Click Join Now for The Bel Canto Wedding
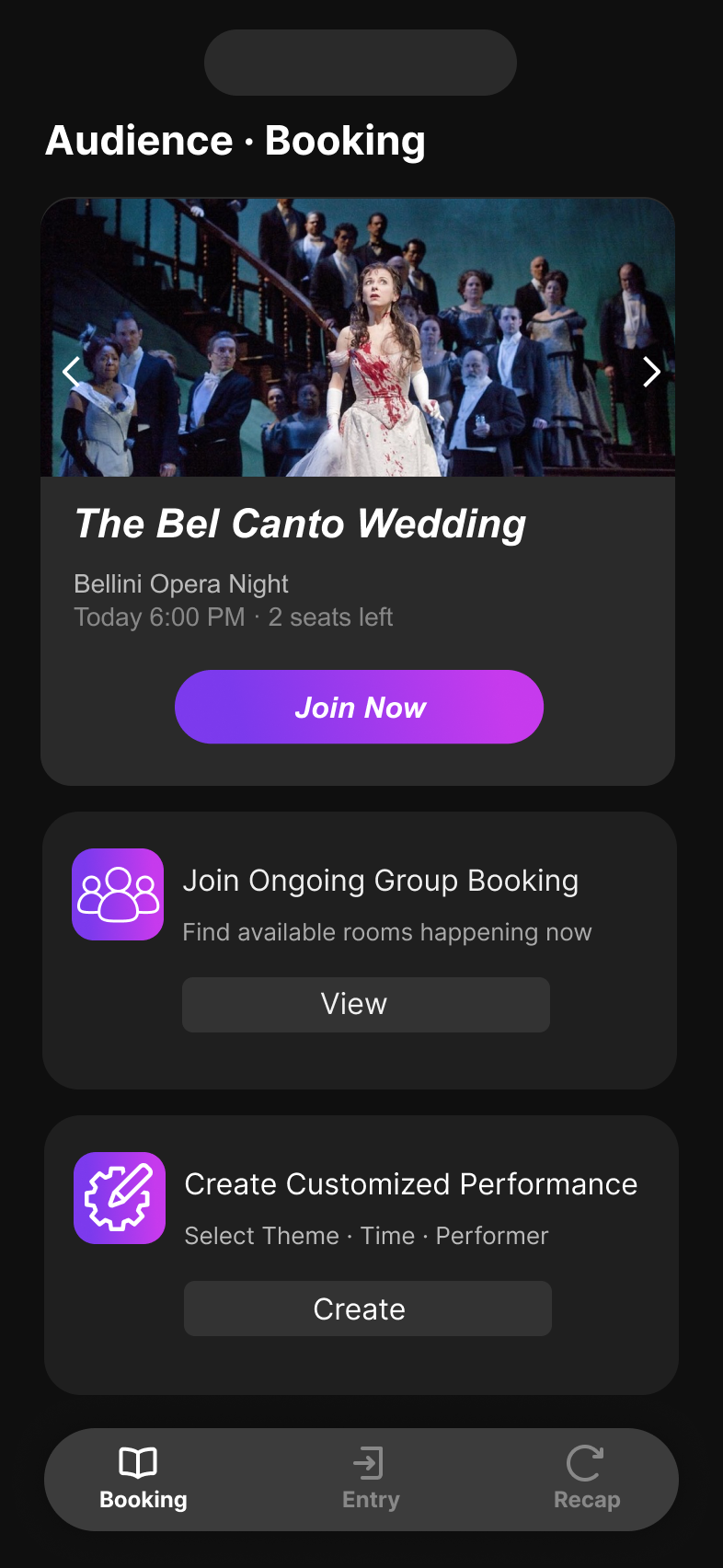 pos(360,707)
